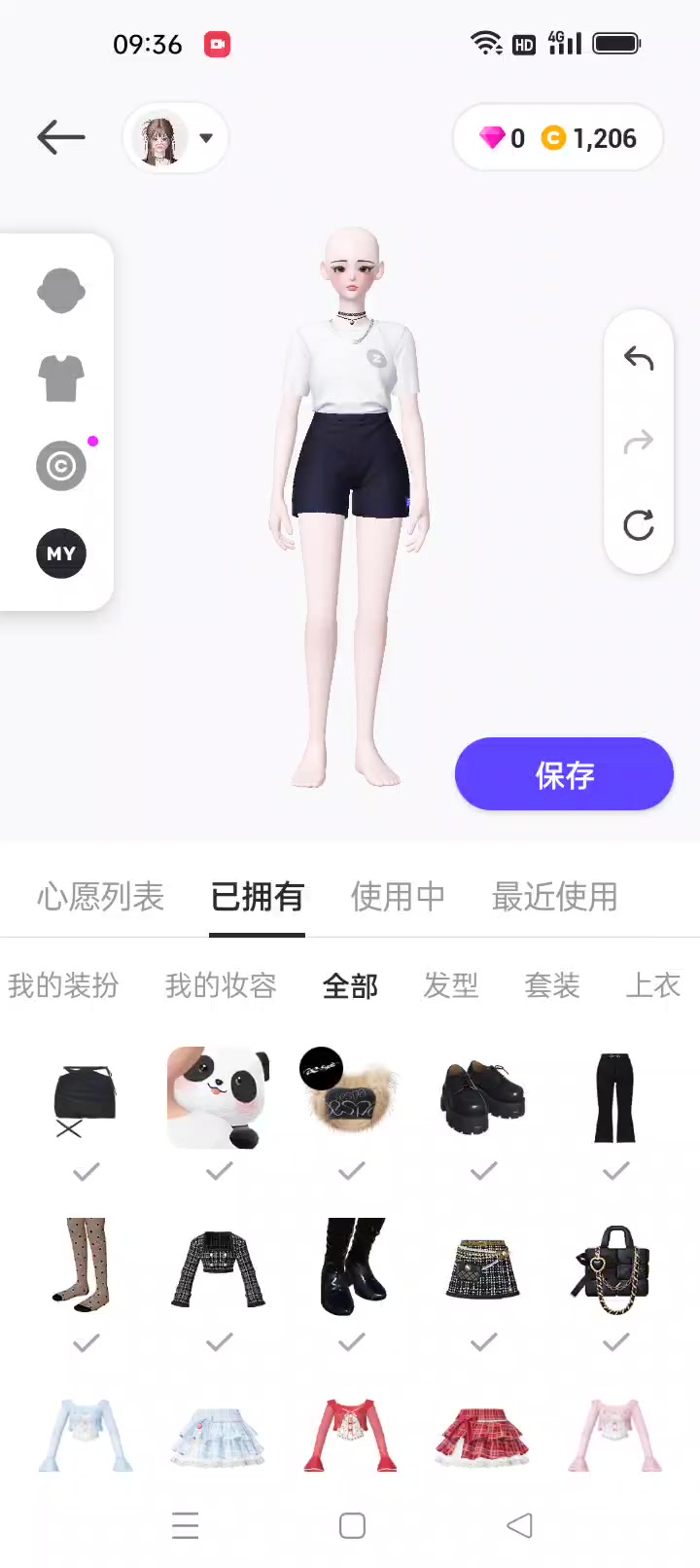This screenshot has width=700, height=1568.
Task: Switch to the 心愿列表 tab
Action: (100, 897)
